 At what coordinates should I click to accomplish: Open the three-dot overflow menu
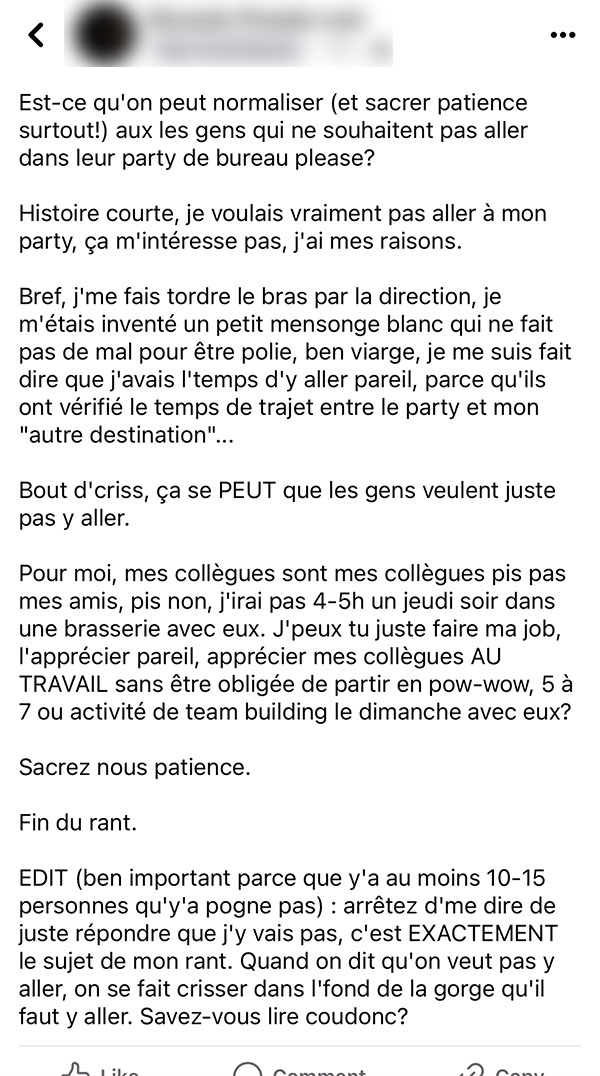pos(562,35)
